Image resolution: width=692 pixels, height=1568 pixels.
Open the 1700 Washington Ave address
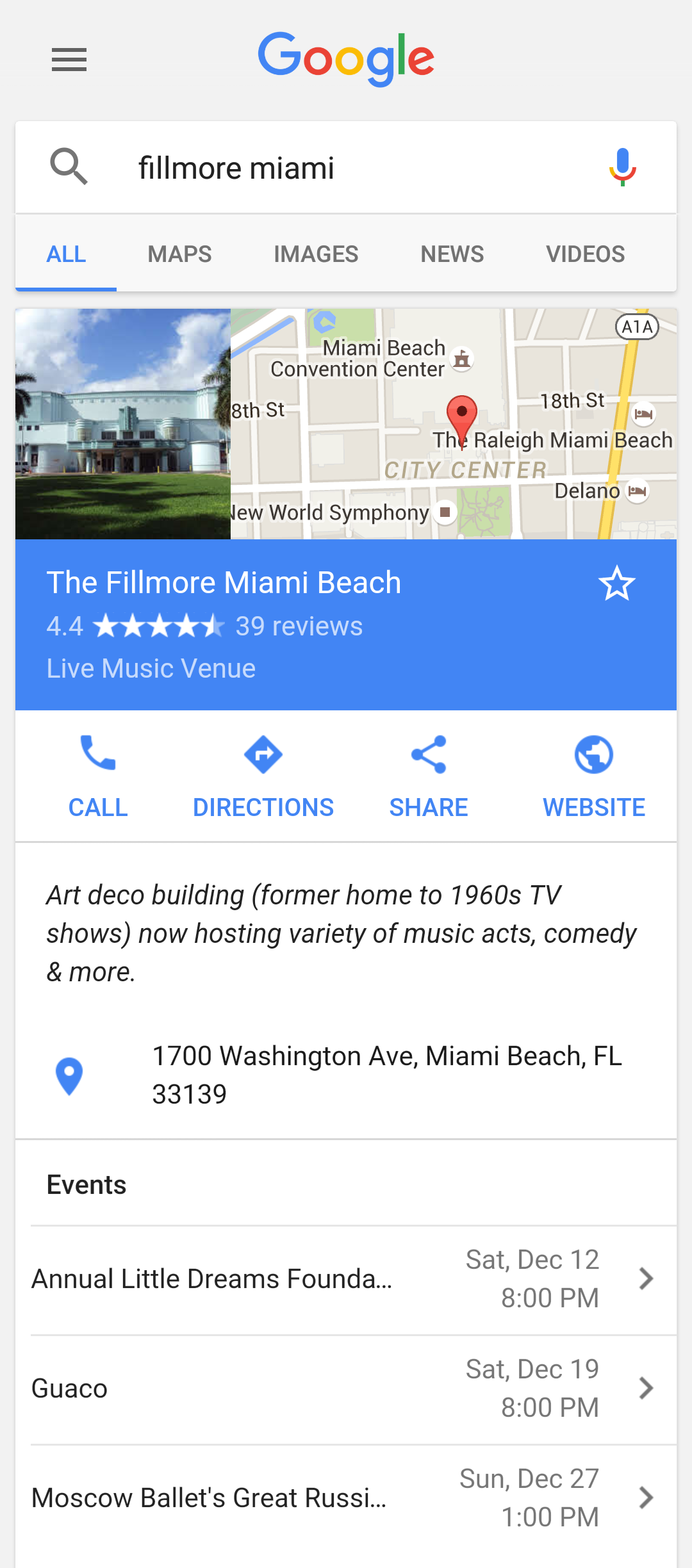pyautogui.click(x=386, y=1075)
